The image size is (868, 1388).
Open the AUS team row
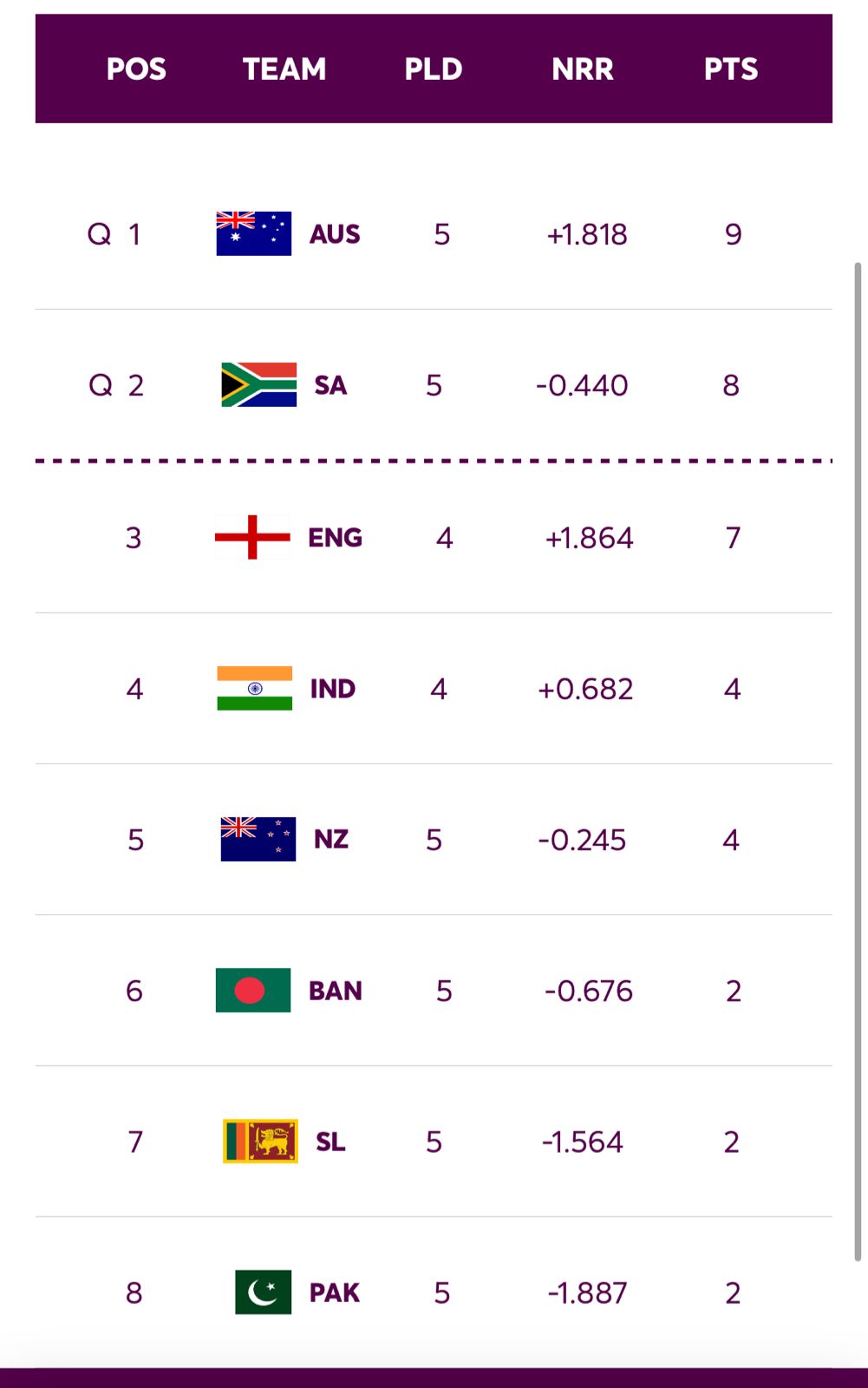(434, 233)
